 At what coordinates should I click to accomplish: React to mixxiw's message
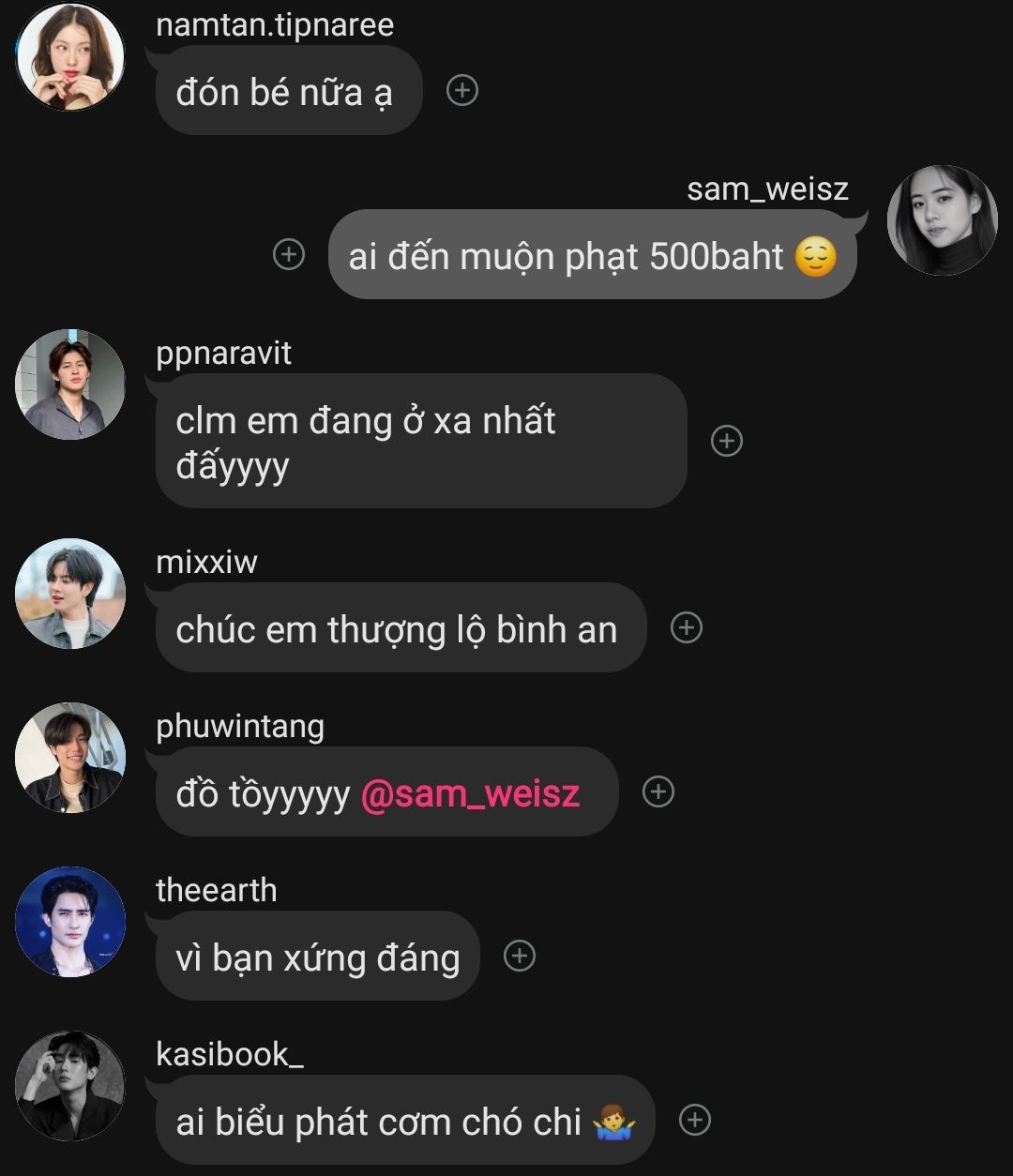click(x=687, y=627)
